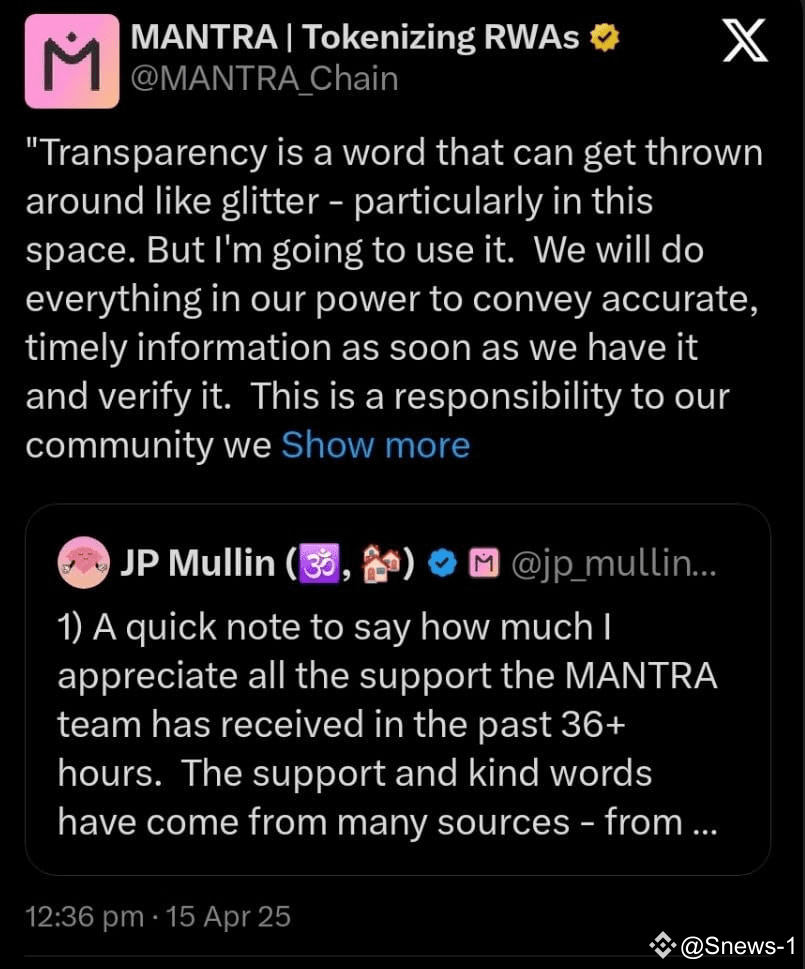
Task: Open the quoted JP Mullin tweet card
Action: [400, 690]
